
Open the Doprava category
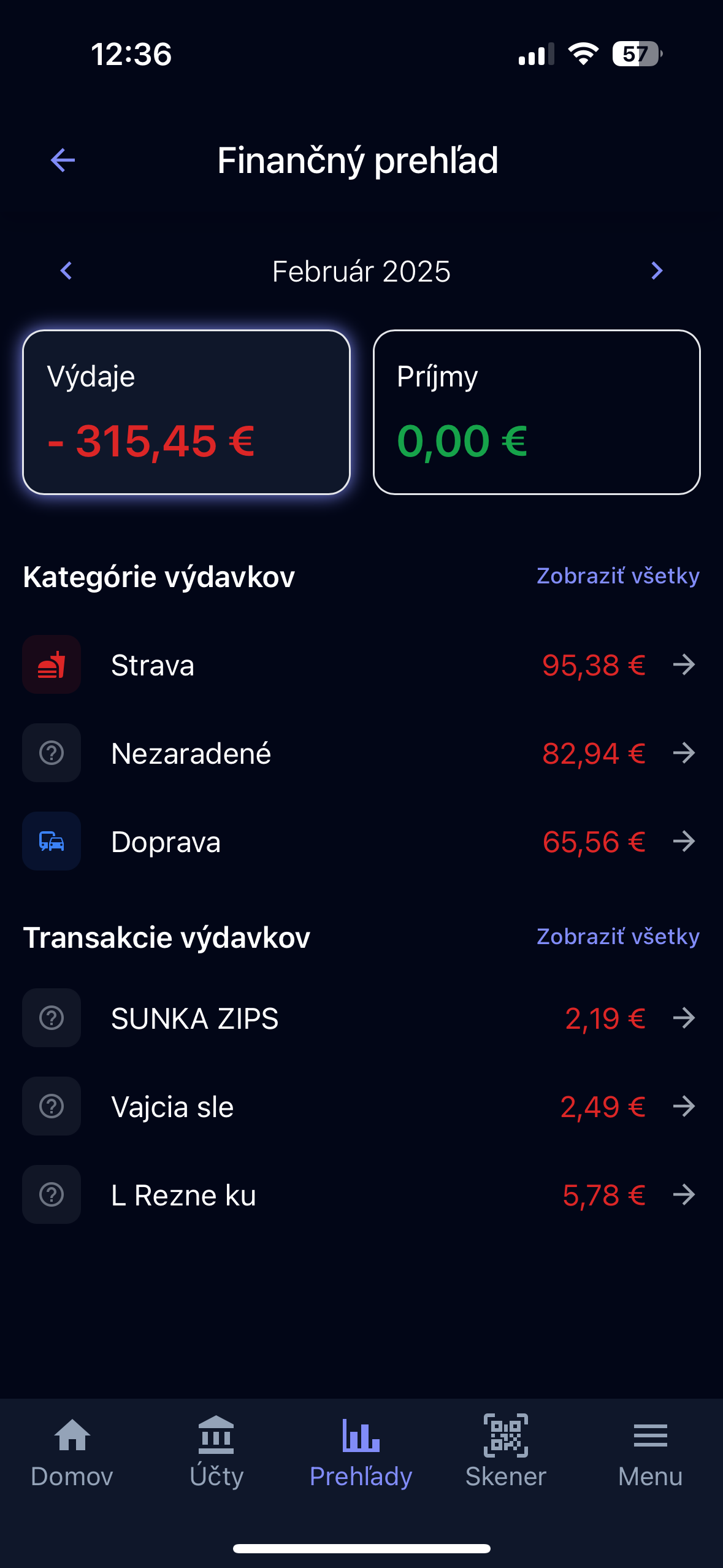[x=361, y=842]
